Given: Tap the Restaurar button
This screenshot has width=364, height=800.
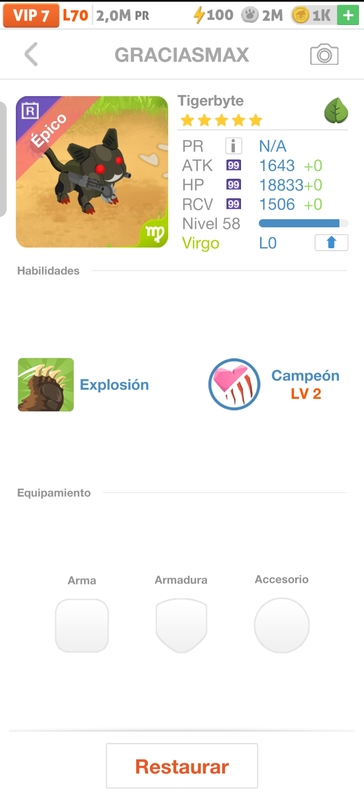Looking at the screenshot, I should (182, 766).
